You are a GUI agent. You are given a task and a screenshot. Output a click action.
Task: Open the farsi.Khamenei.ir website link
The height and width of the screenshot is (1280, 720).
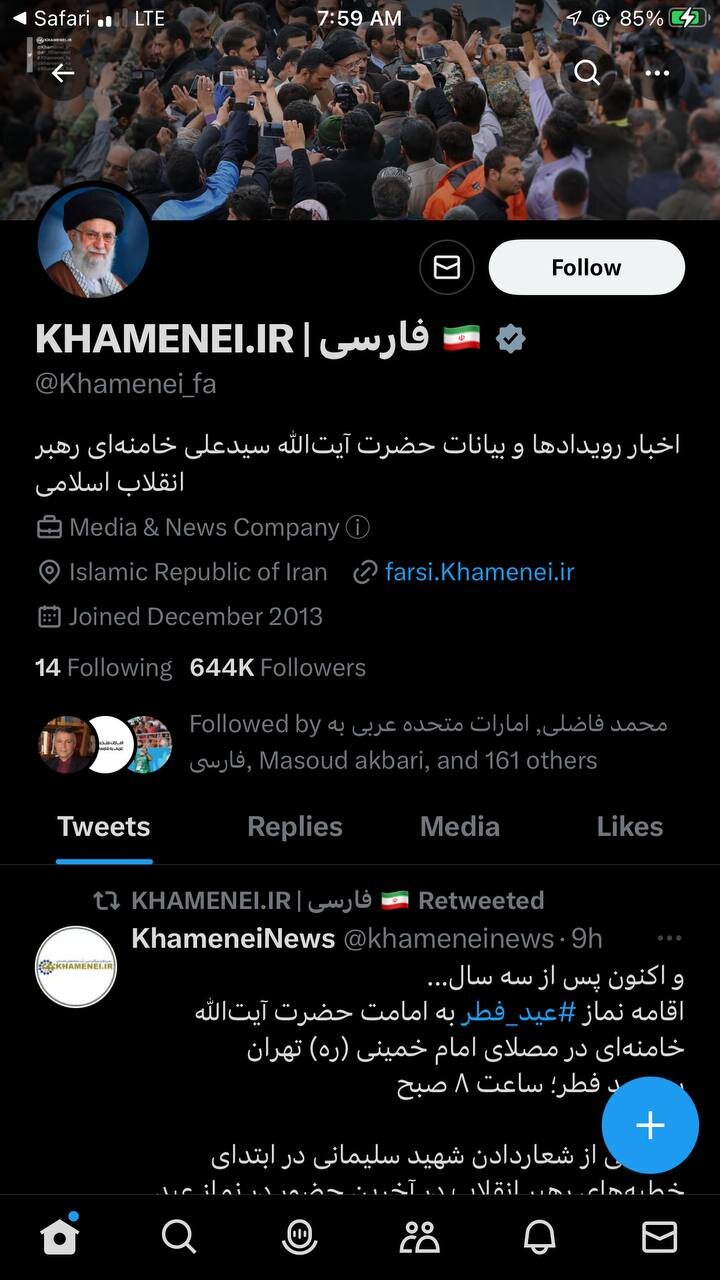coord(479,572)
